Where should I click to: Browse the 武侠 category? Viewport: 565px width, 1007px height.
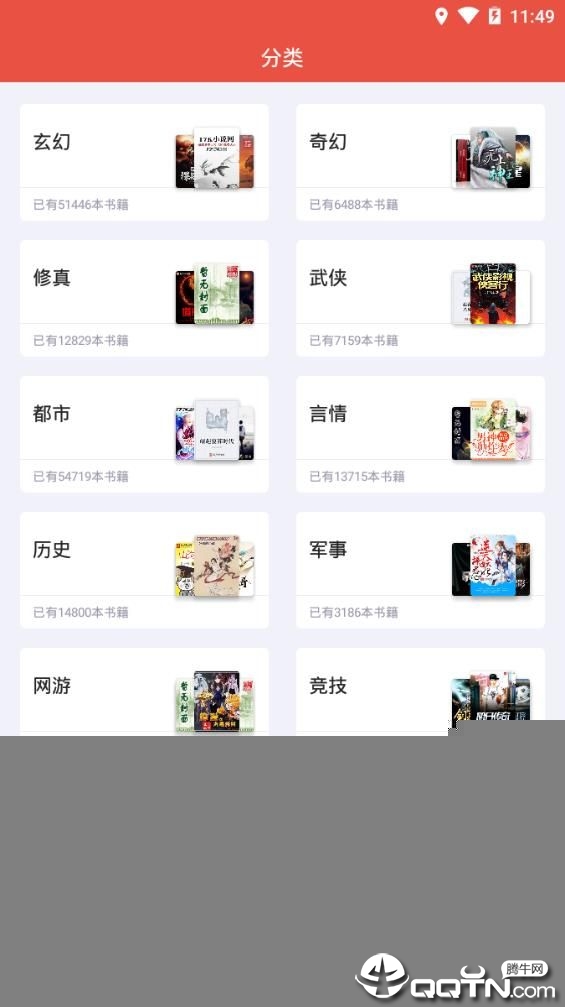coord(421,298)
